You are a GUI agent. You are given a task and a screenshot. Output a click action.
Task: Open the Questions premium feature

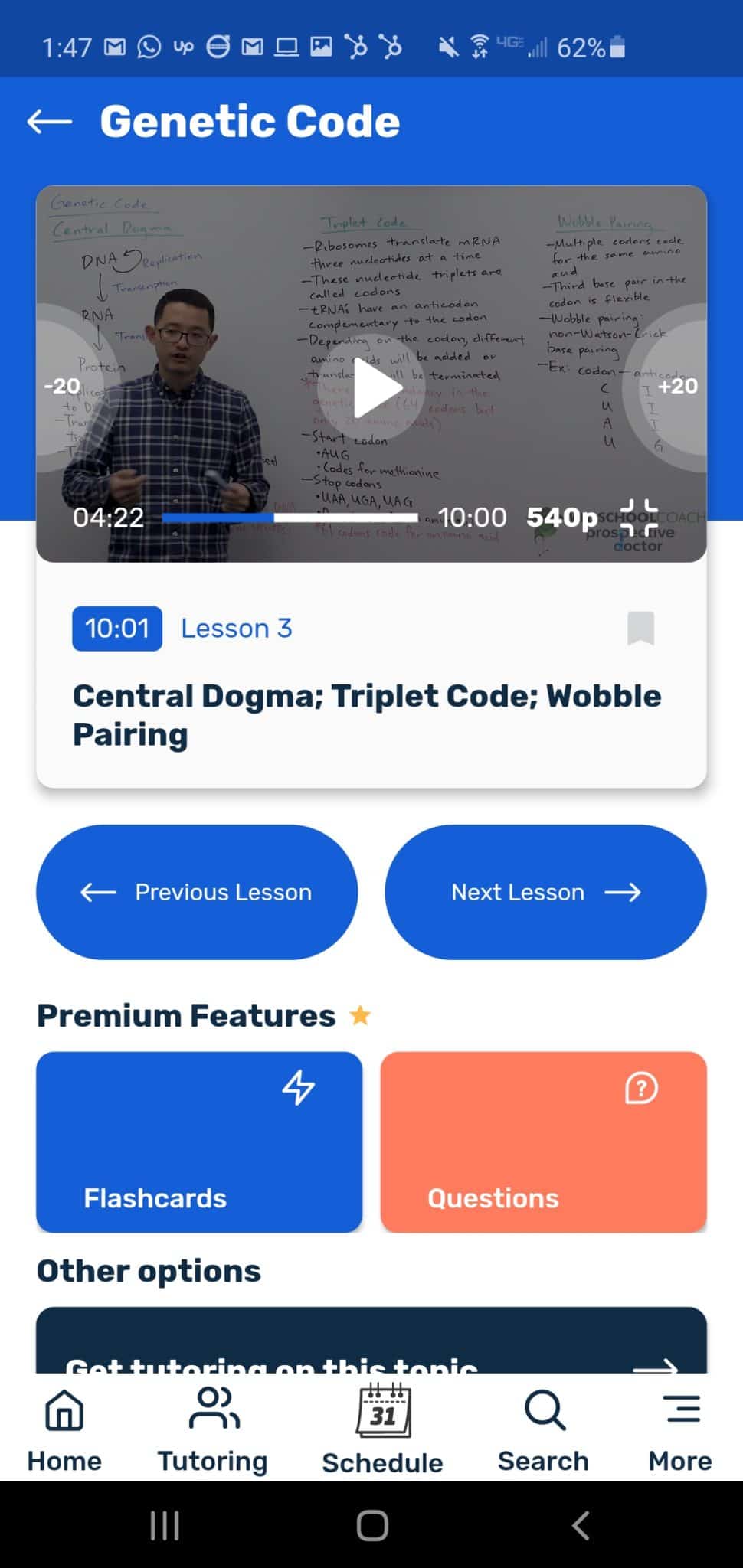point(543,1142)
